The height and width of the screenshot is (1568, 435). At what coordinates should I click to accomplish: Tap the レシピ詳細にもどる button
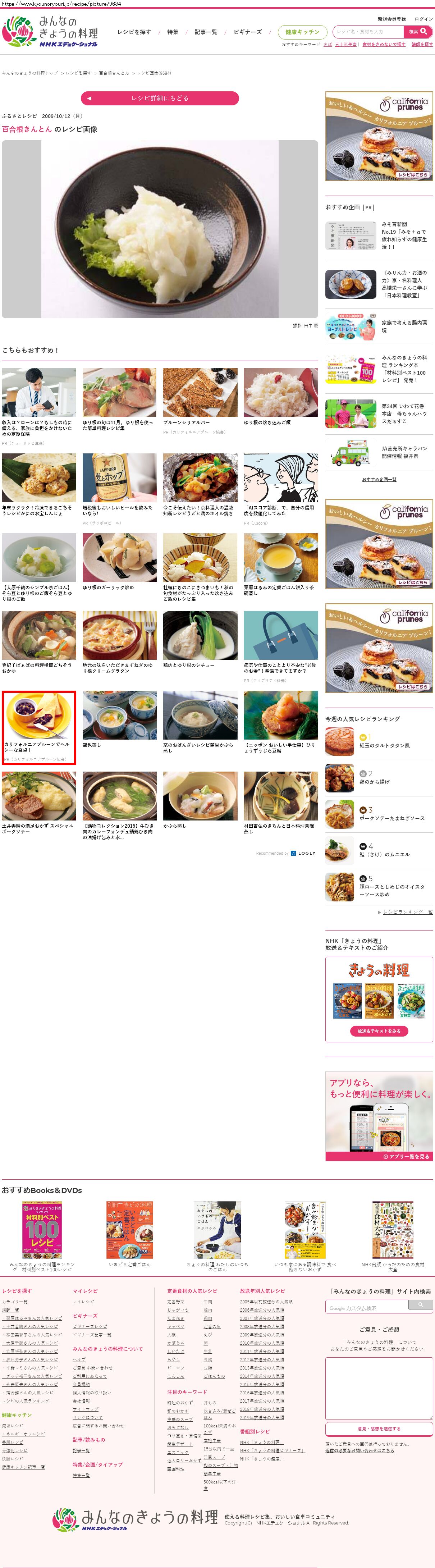[x=159, y=98]
